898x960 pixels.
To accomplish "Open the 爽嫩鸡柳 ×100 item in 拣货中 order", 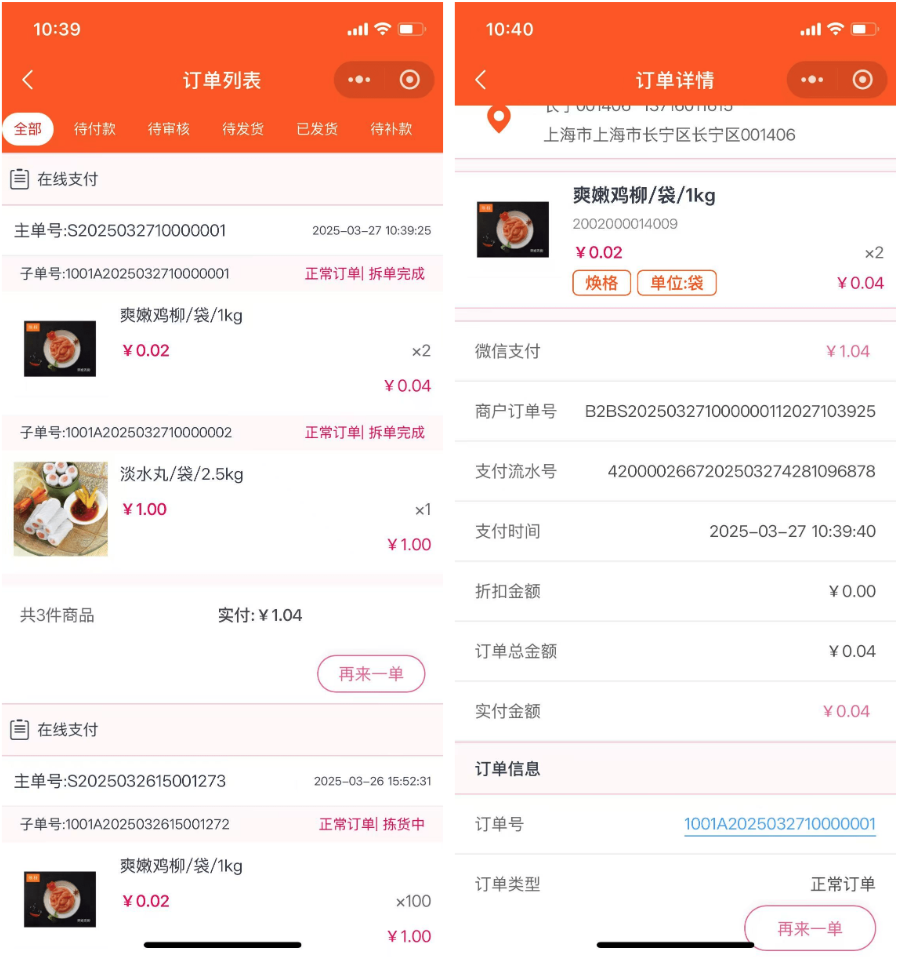I will (x=181, y=866).
